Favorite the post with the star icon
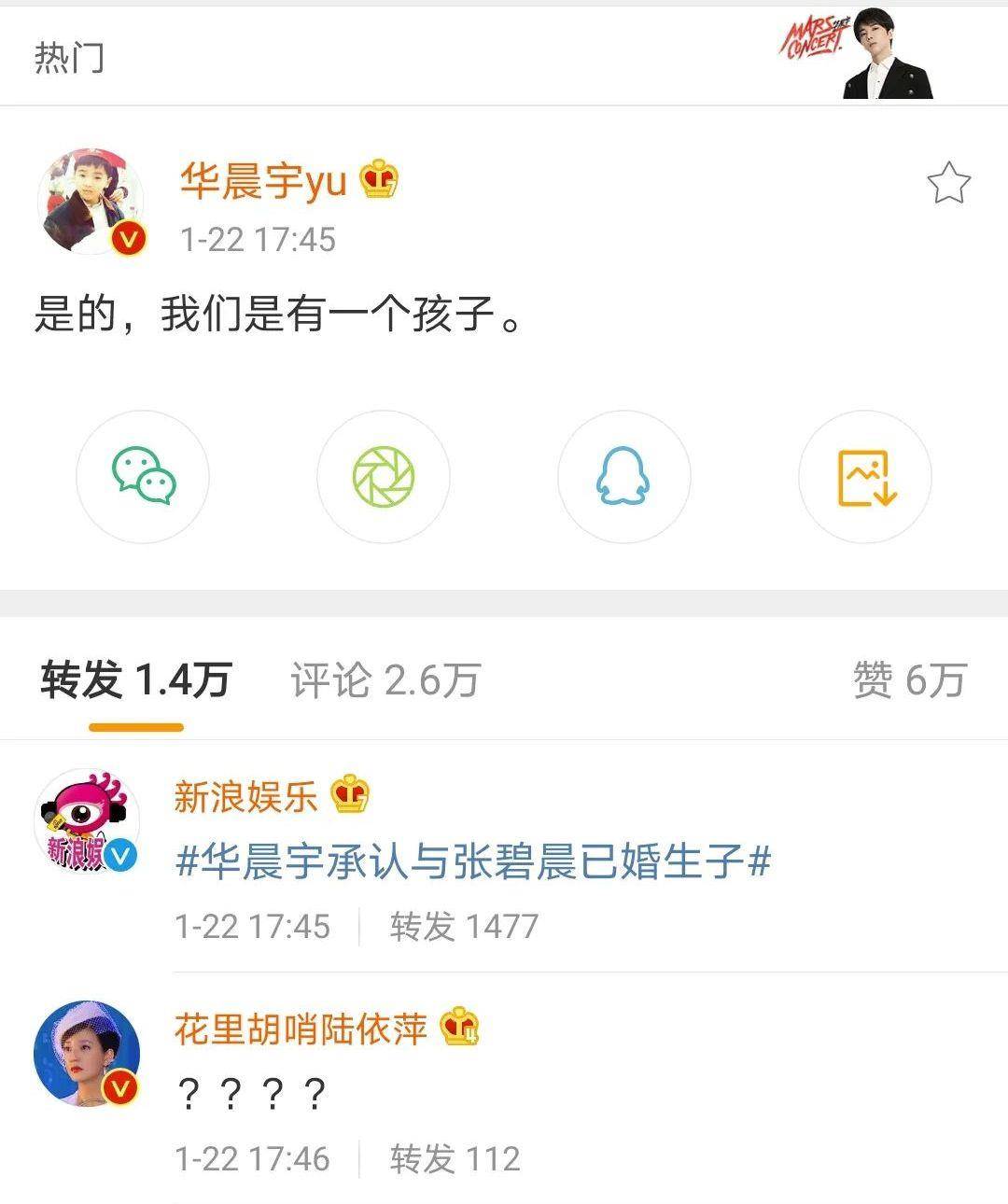Viewport: 1008px width, 1204px height. coord(948,183)
